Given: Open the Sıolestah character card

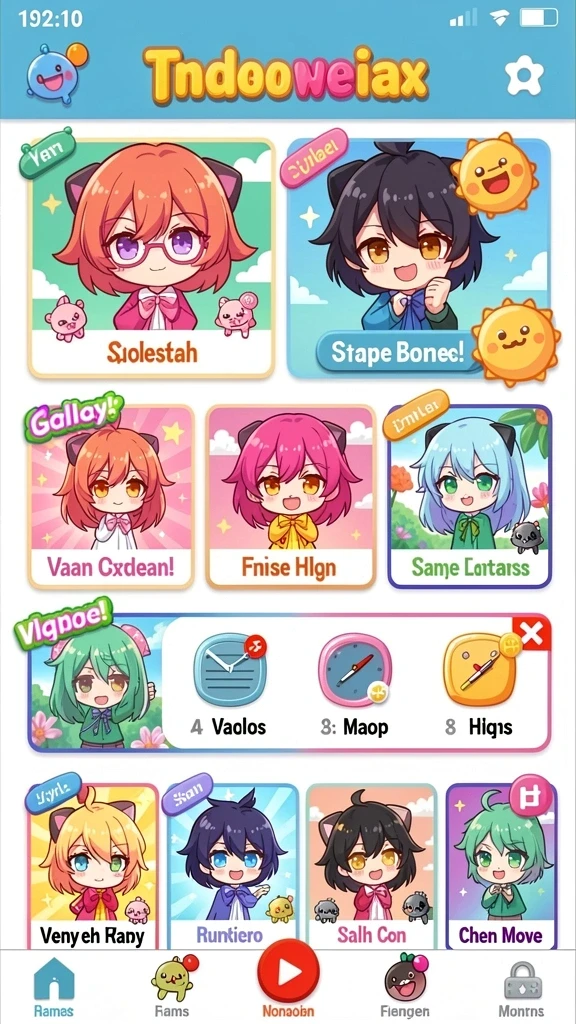Looking at the screenshot, I should tap(151, 258).
